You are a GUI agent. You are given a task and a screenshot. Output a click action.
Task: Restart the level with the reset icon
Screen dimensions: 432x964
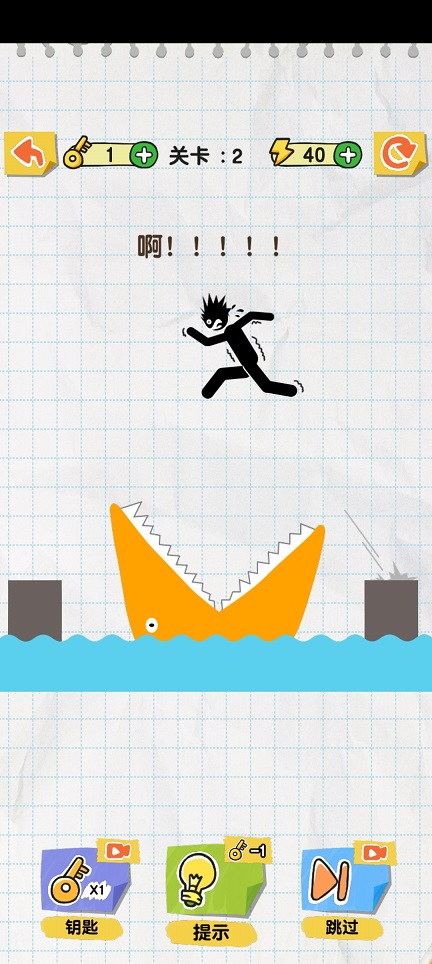tap(400, 154)
